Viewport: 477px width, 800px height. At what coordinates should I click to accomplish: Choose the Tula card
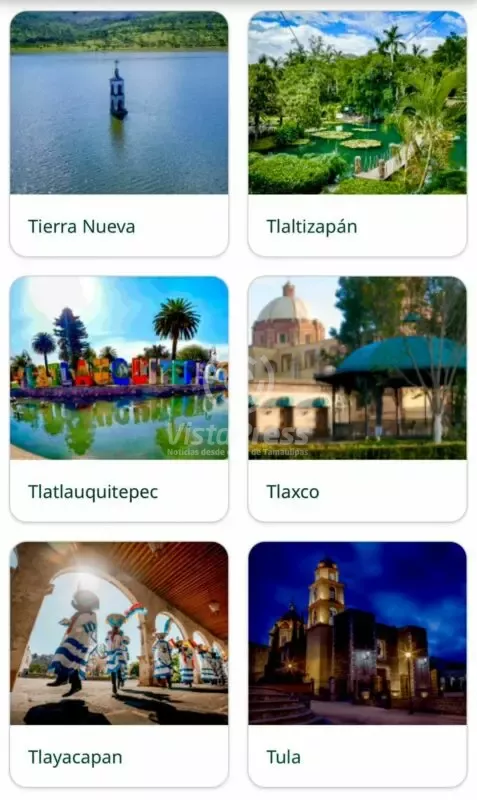coord(357,664)
